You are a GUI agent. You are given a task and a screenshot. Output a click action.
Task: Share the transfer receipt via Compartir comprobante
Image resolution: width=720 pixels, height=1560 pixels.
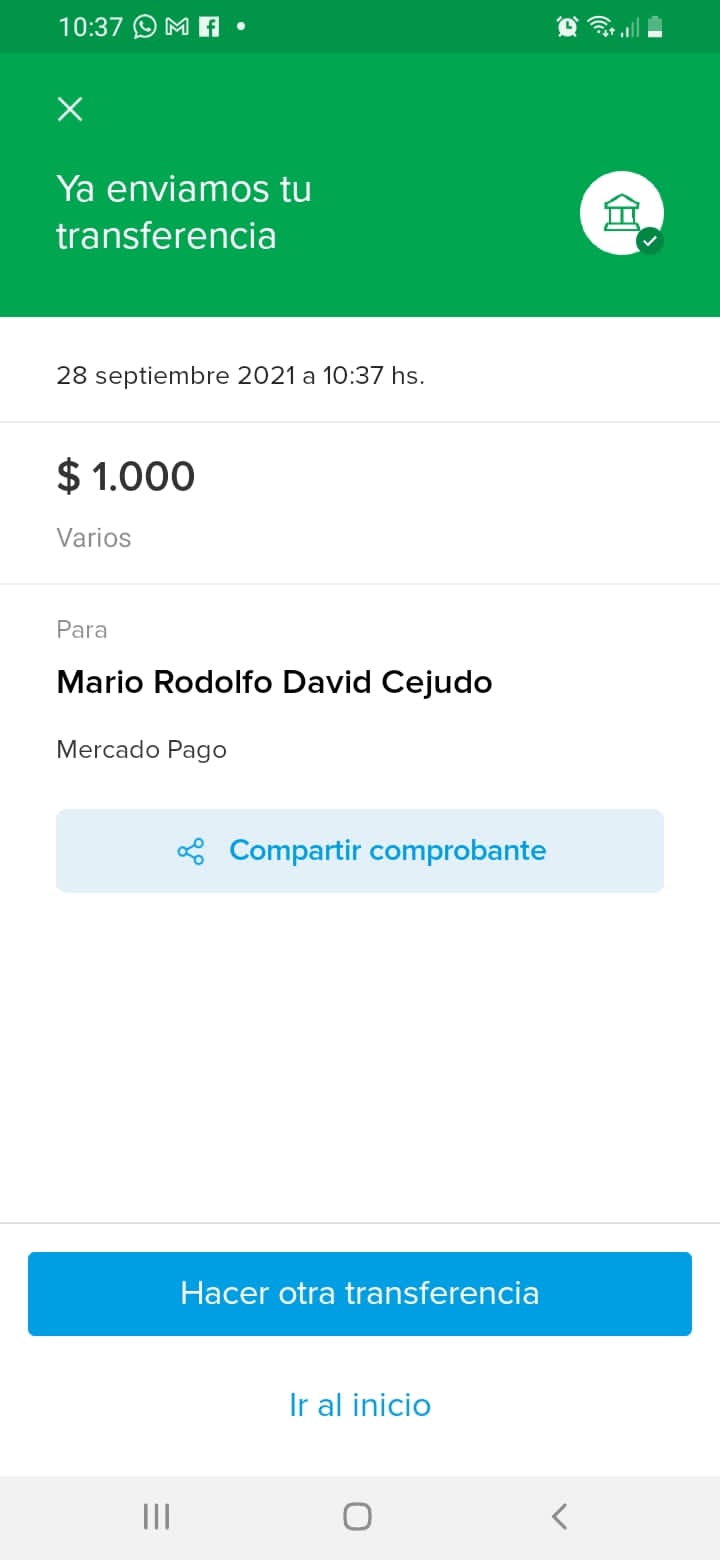(360, 851)
